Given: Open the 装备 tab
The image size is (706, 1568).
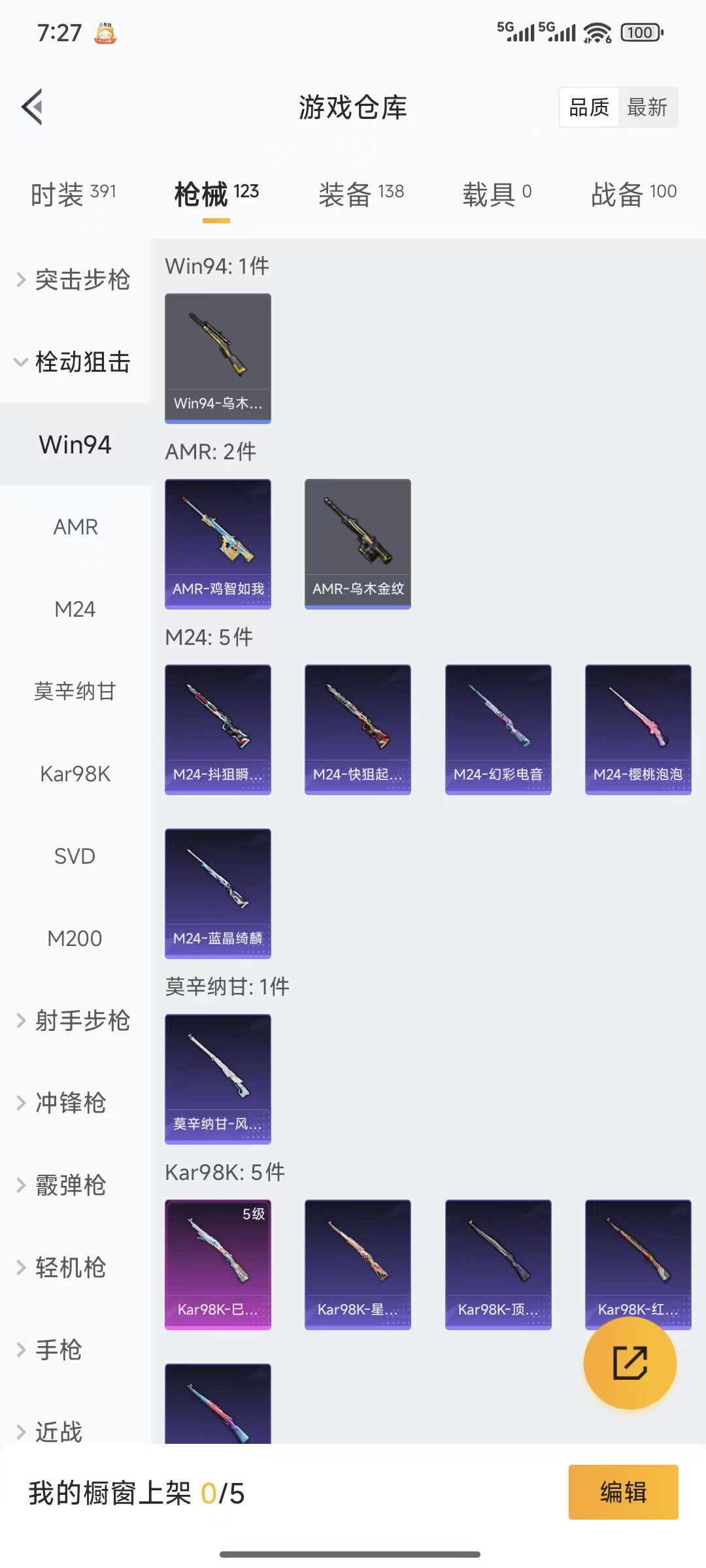Looking at the screenshot, I should [361, 194].
